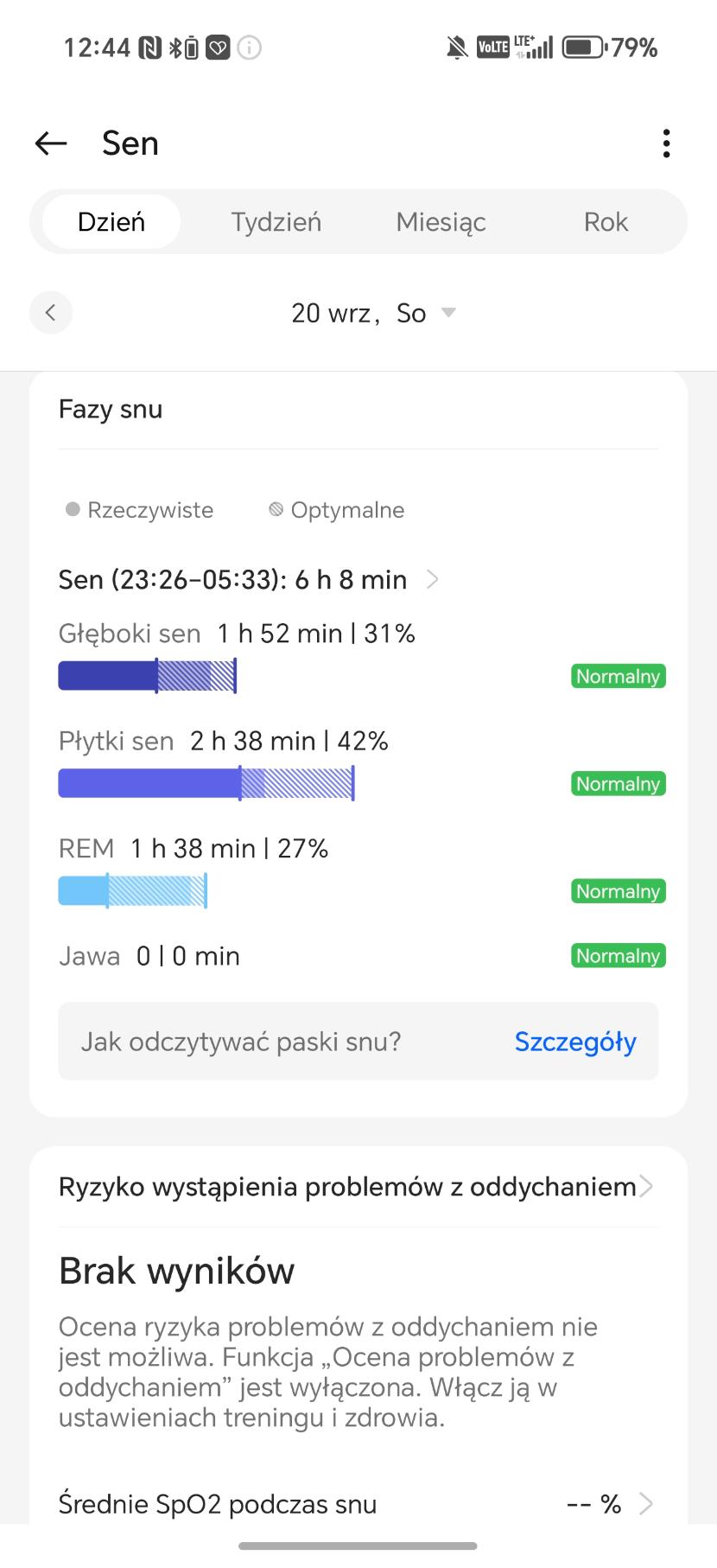Open sleep details for 23:26–05:33
Image resolution: width=717 pixels, height=1568 pixels.
point(251,579)
